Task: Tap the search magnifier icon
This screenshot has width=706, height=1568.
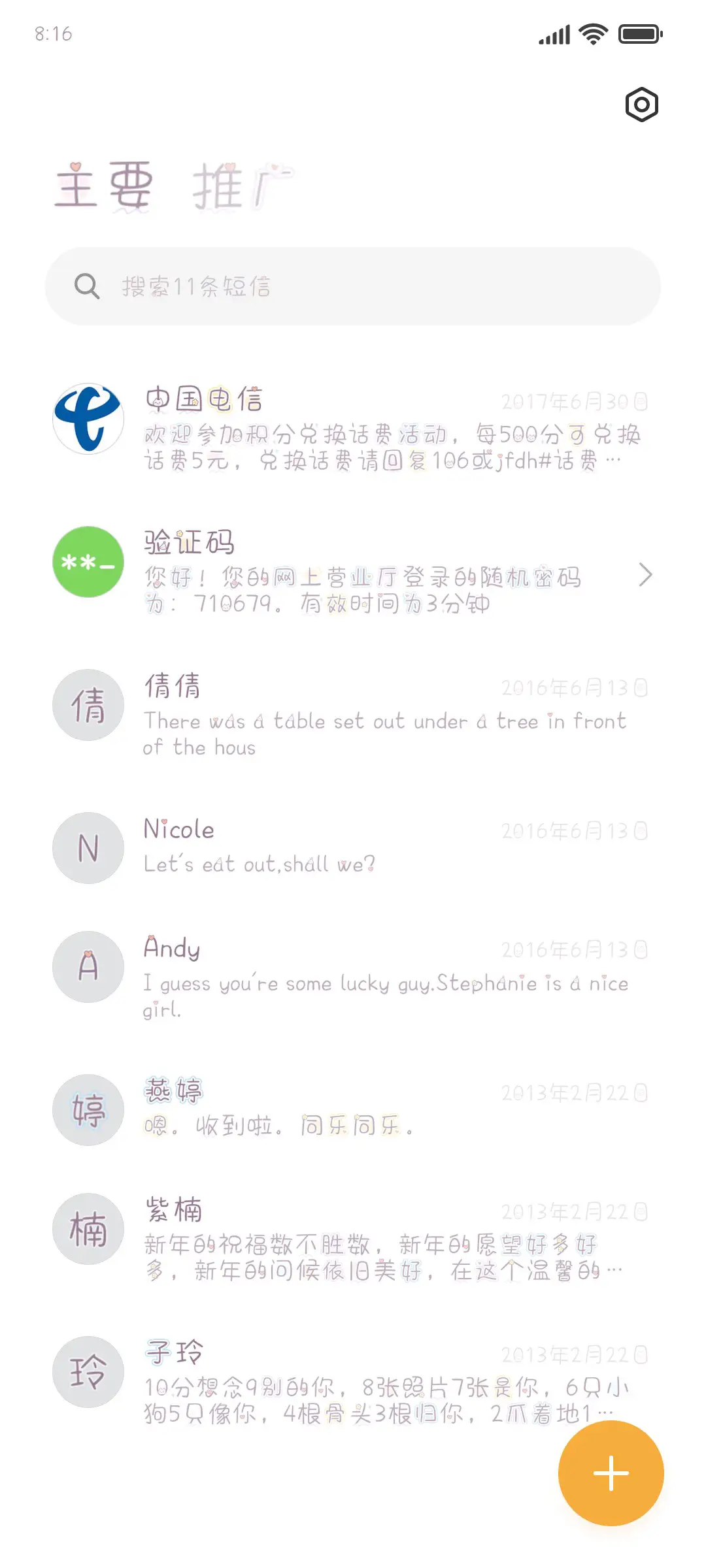Action: click(x=88, y=286)
